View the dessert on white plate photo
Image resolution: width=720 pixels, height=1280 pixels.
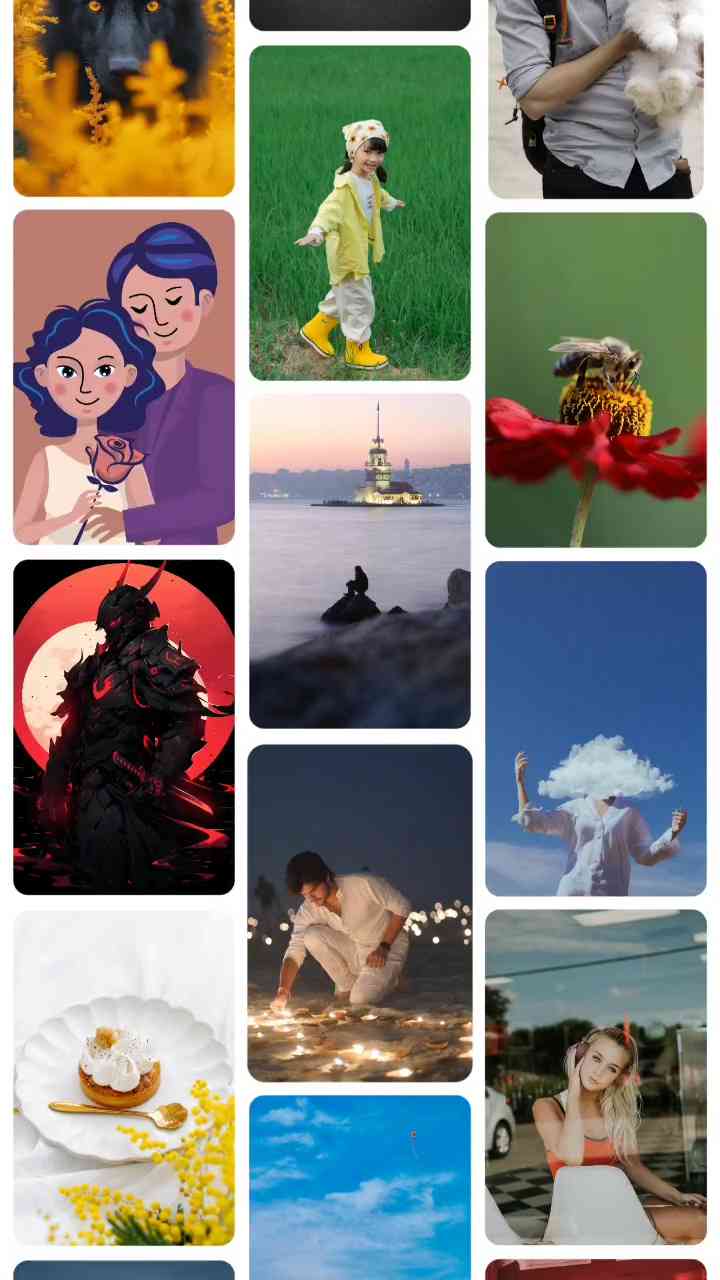124,1077
